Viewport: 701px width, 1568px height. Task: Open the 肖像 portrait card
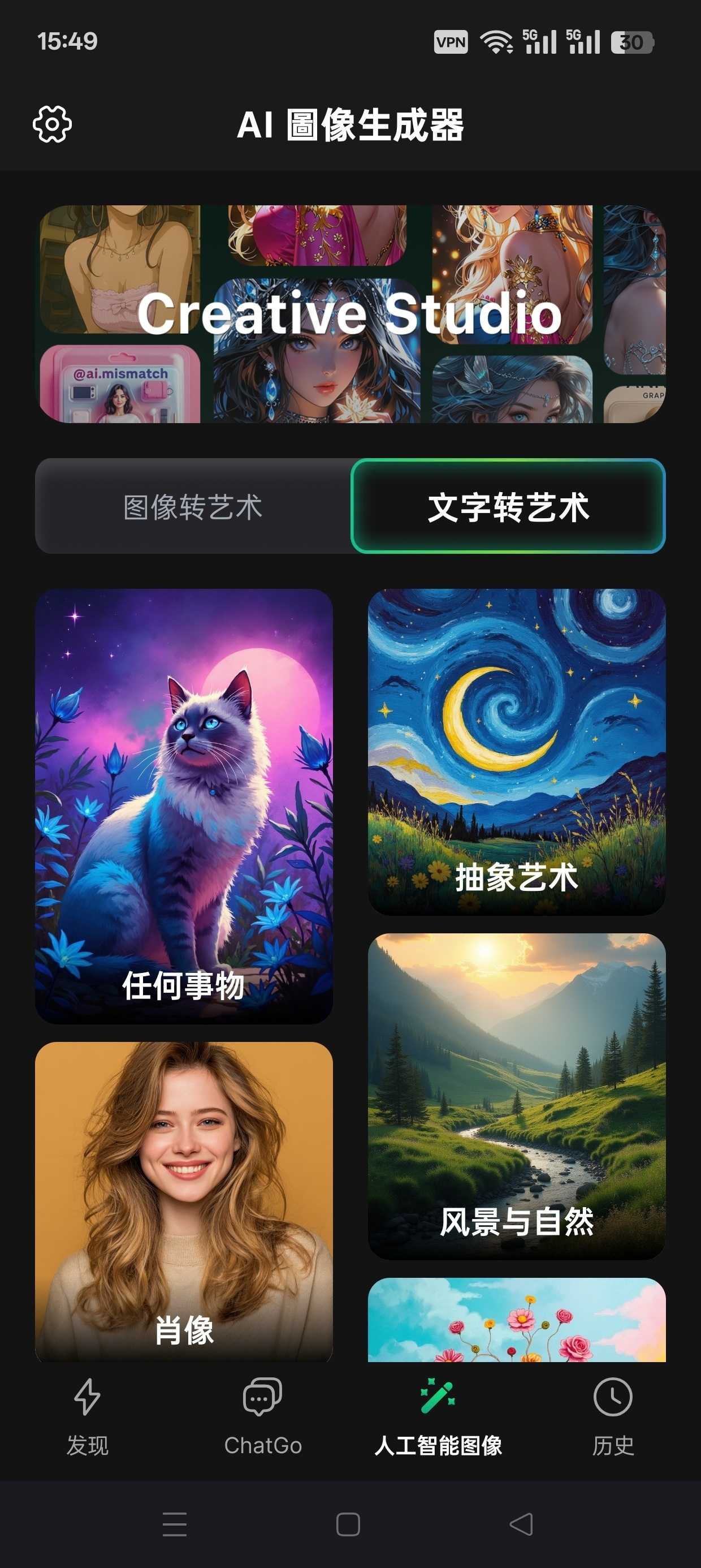click(x=184, y=1201)
